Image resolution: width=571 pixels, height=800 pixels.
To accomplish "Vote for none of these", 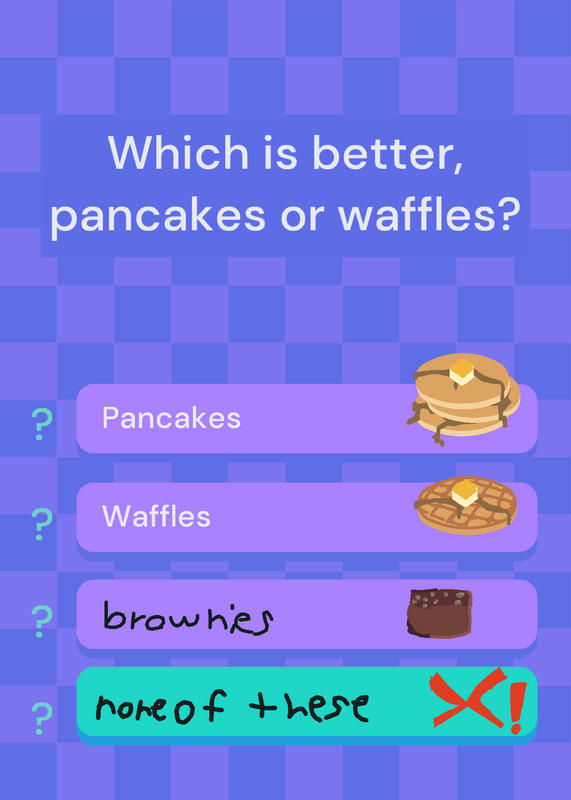I will [x=307, y=702].
